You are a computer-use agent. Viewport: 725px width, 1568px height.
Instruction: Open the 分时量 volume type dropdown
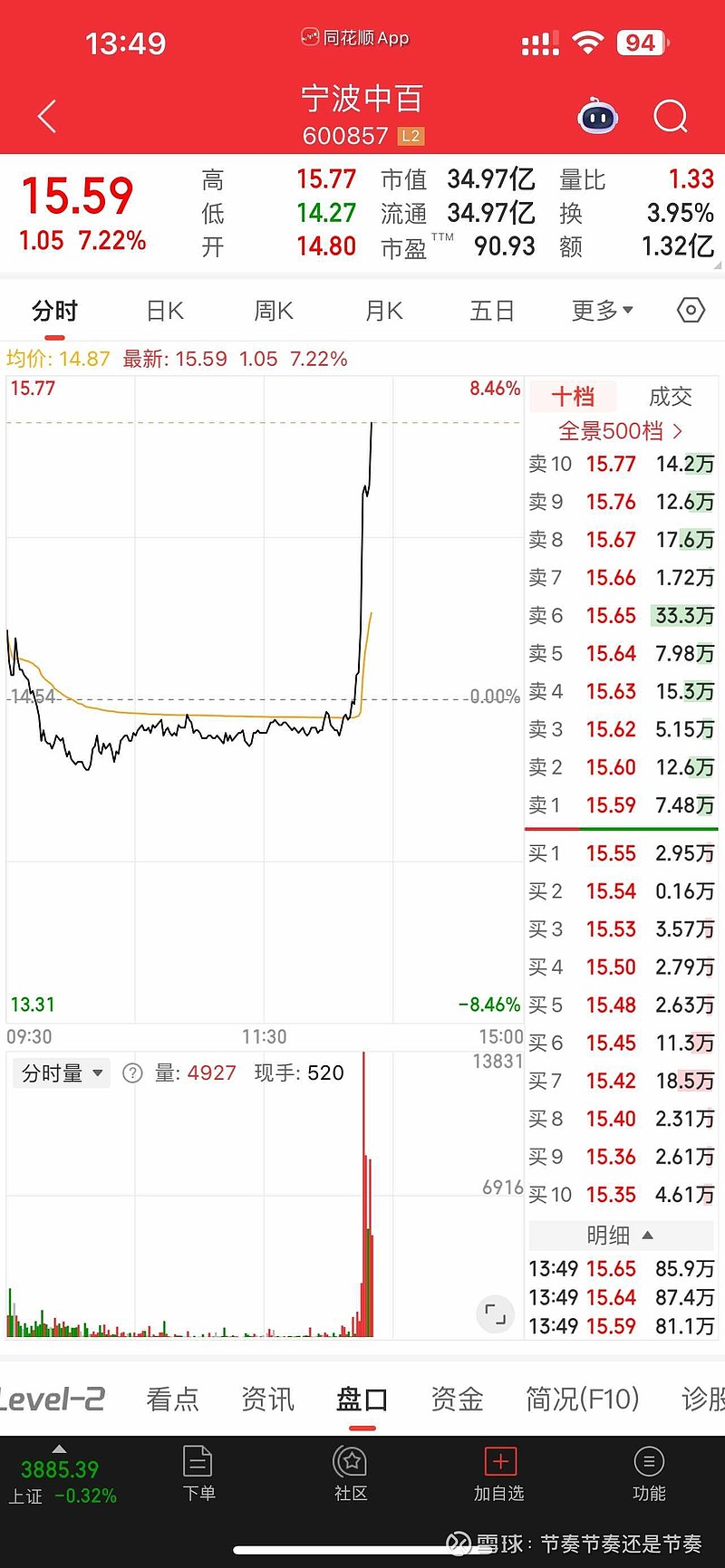[x=60, y=1073]
